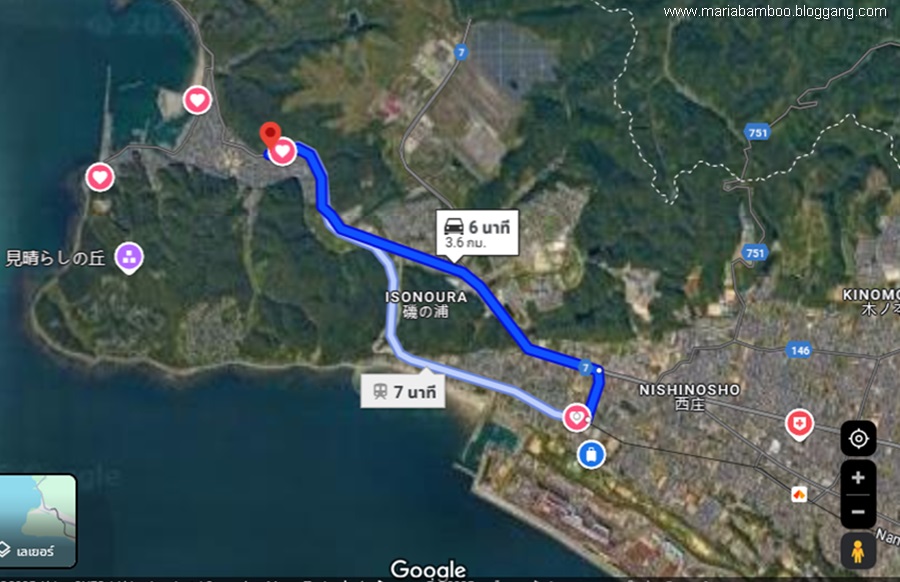Center map on my current location

[858, 438]
